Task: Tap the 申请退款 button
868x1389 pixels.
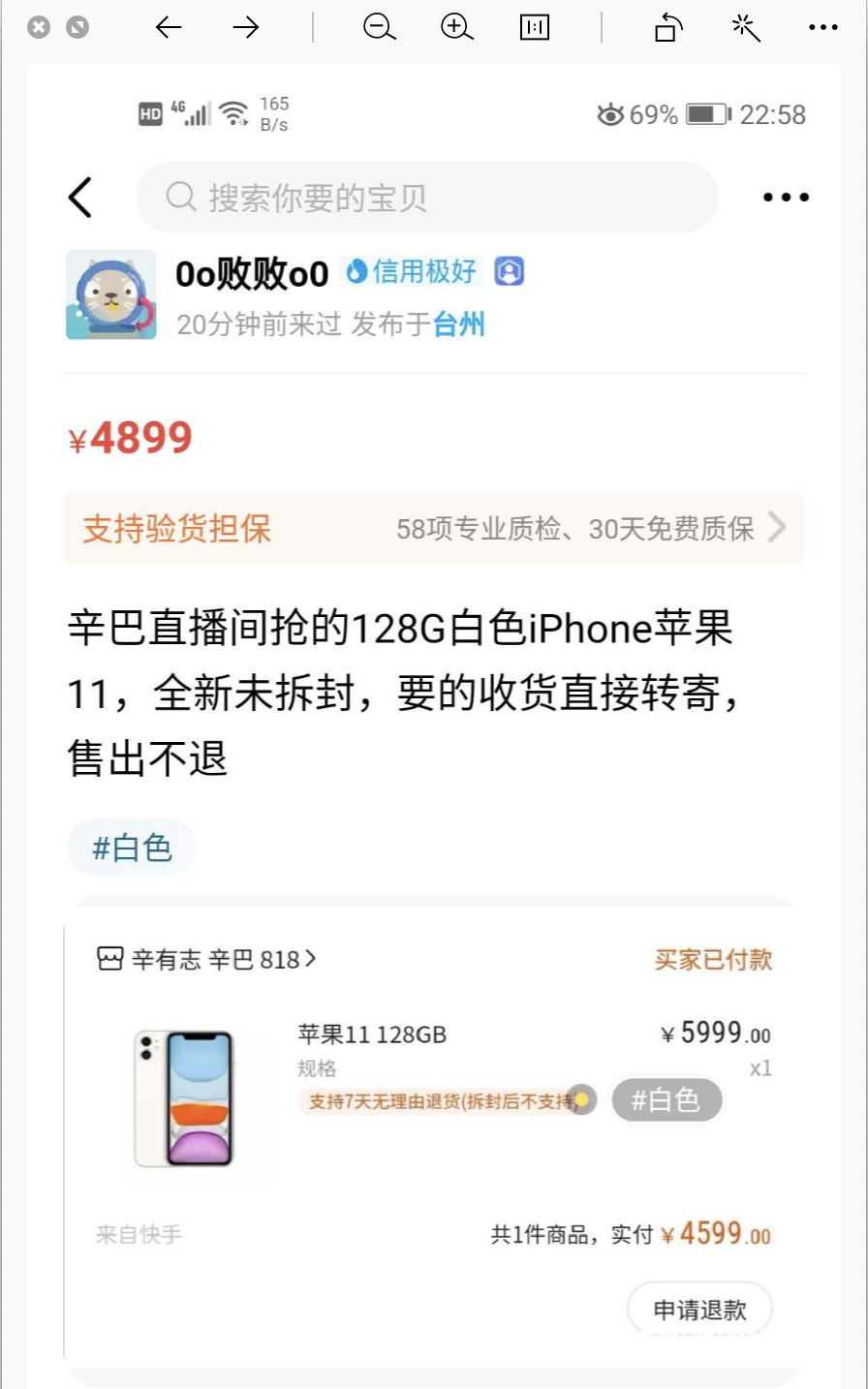Action: click(699, 1310)
